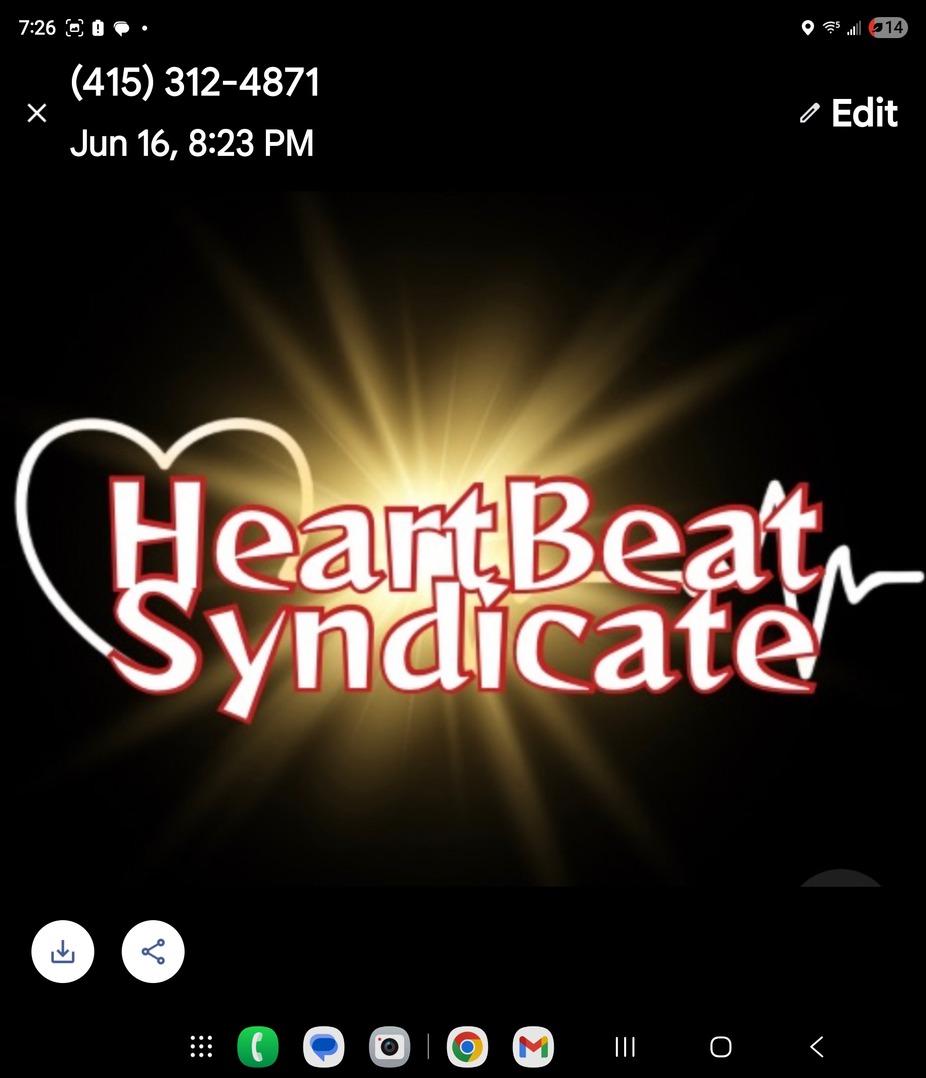
Task: Tap the HeartBeat Syndicate image
Action: [463, 540]
